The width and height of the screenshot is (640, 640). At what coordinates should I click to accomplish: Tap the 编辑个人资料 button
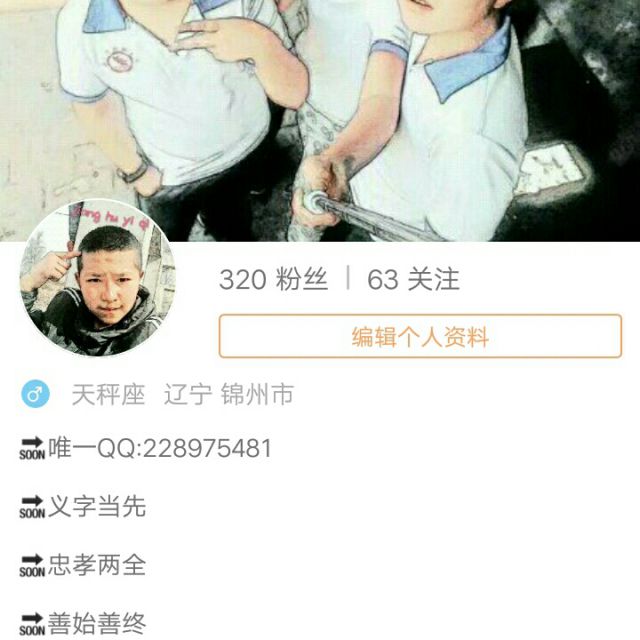click(420, 336)
